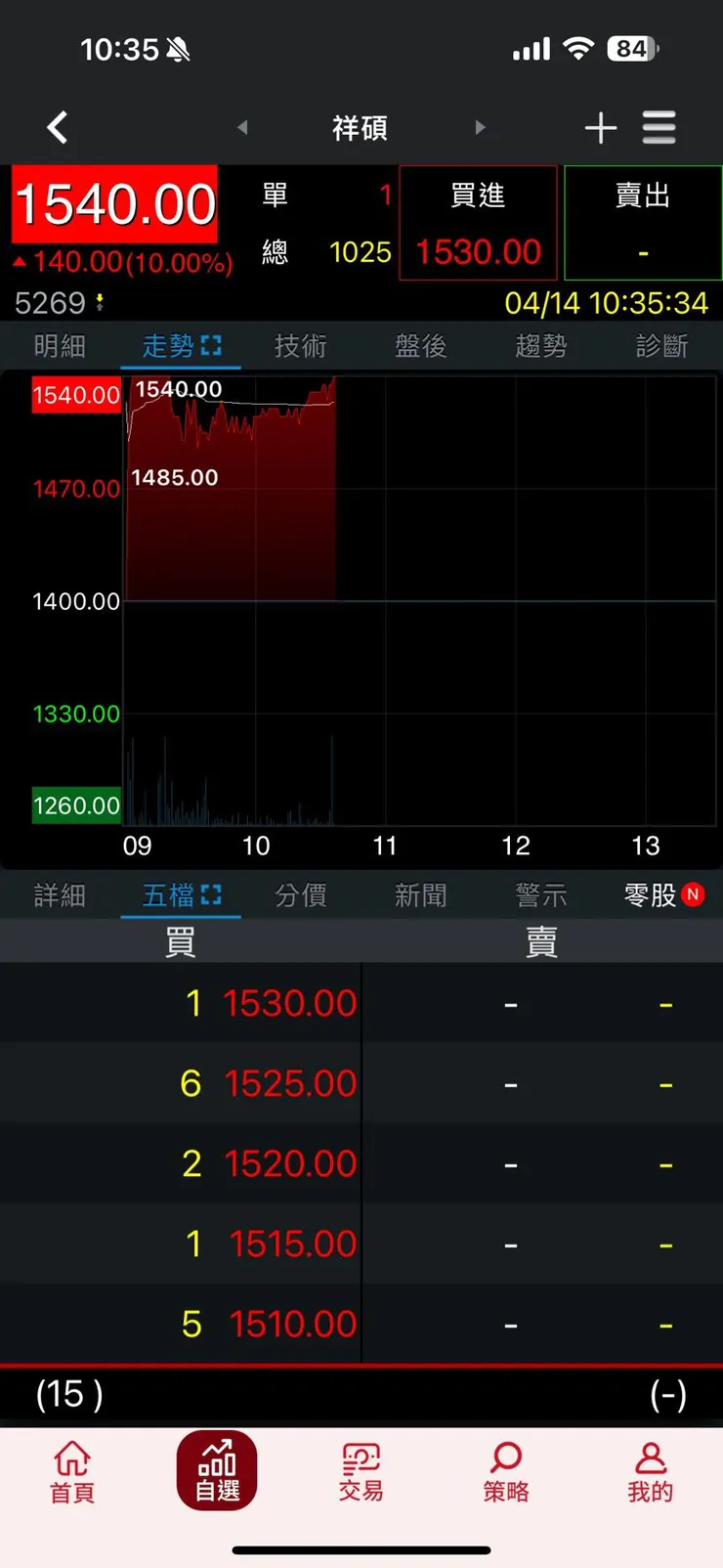Screen dimensions: 723x1568
Task: Show the 新聞 tab
Action: coord(421,895)
